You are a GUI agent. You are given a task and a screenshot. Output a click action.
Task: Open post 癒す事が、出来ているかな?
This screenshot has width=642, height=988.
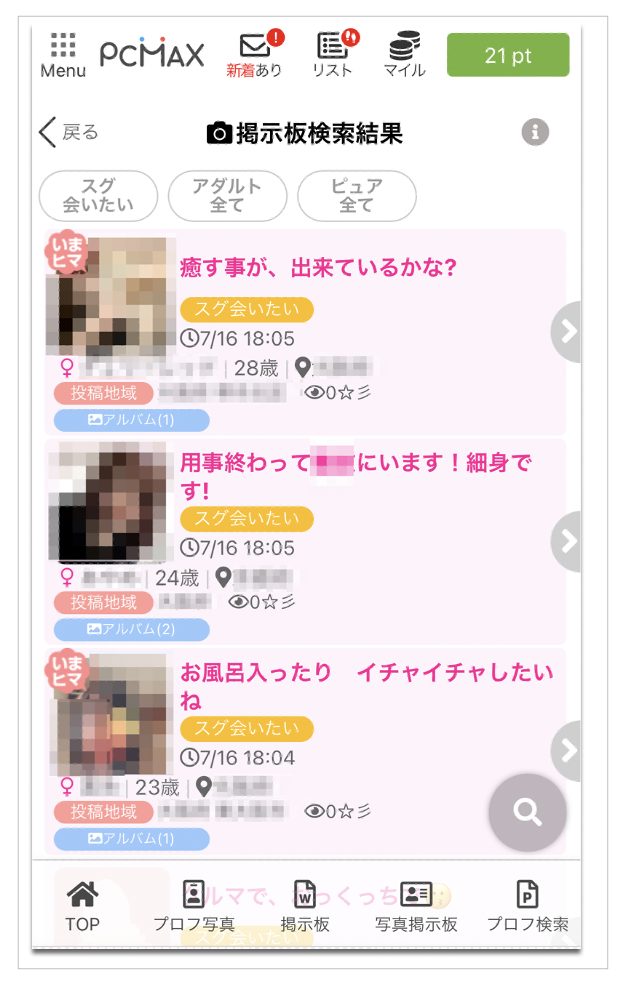318,268
